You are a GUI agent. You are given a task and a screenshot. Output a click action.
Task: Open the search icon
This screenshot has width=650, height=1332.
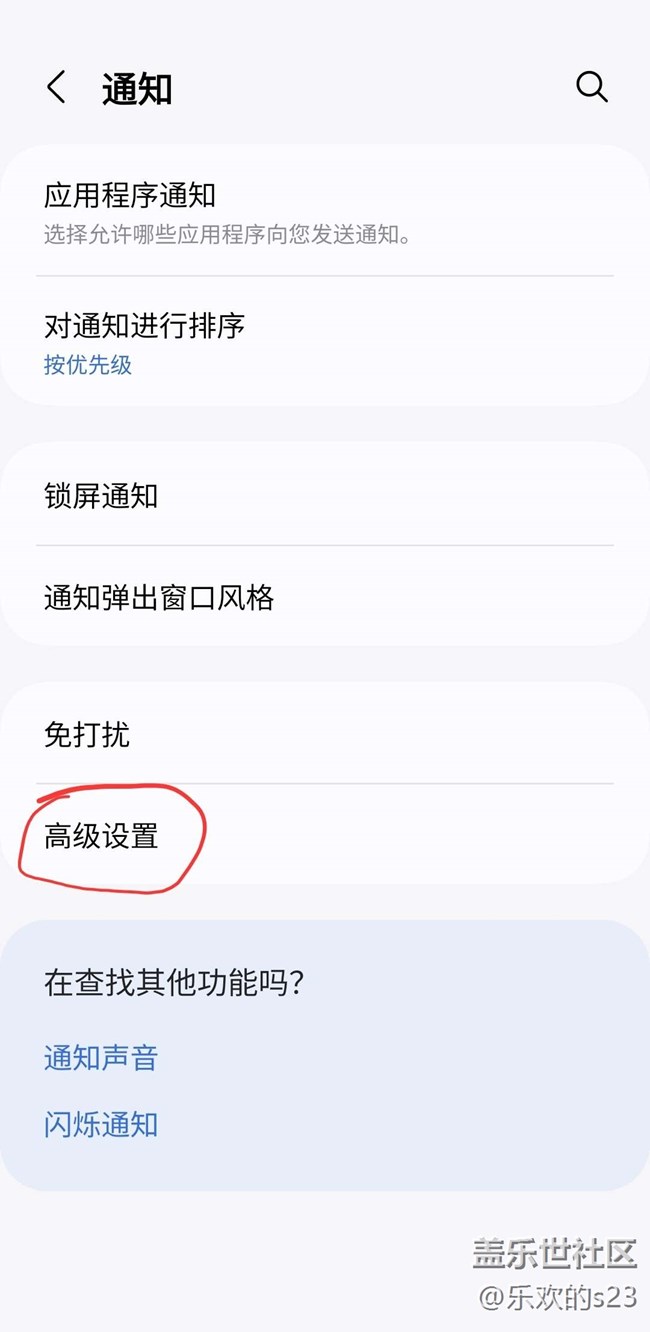pyautogui.click(x=592, y=88)
